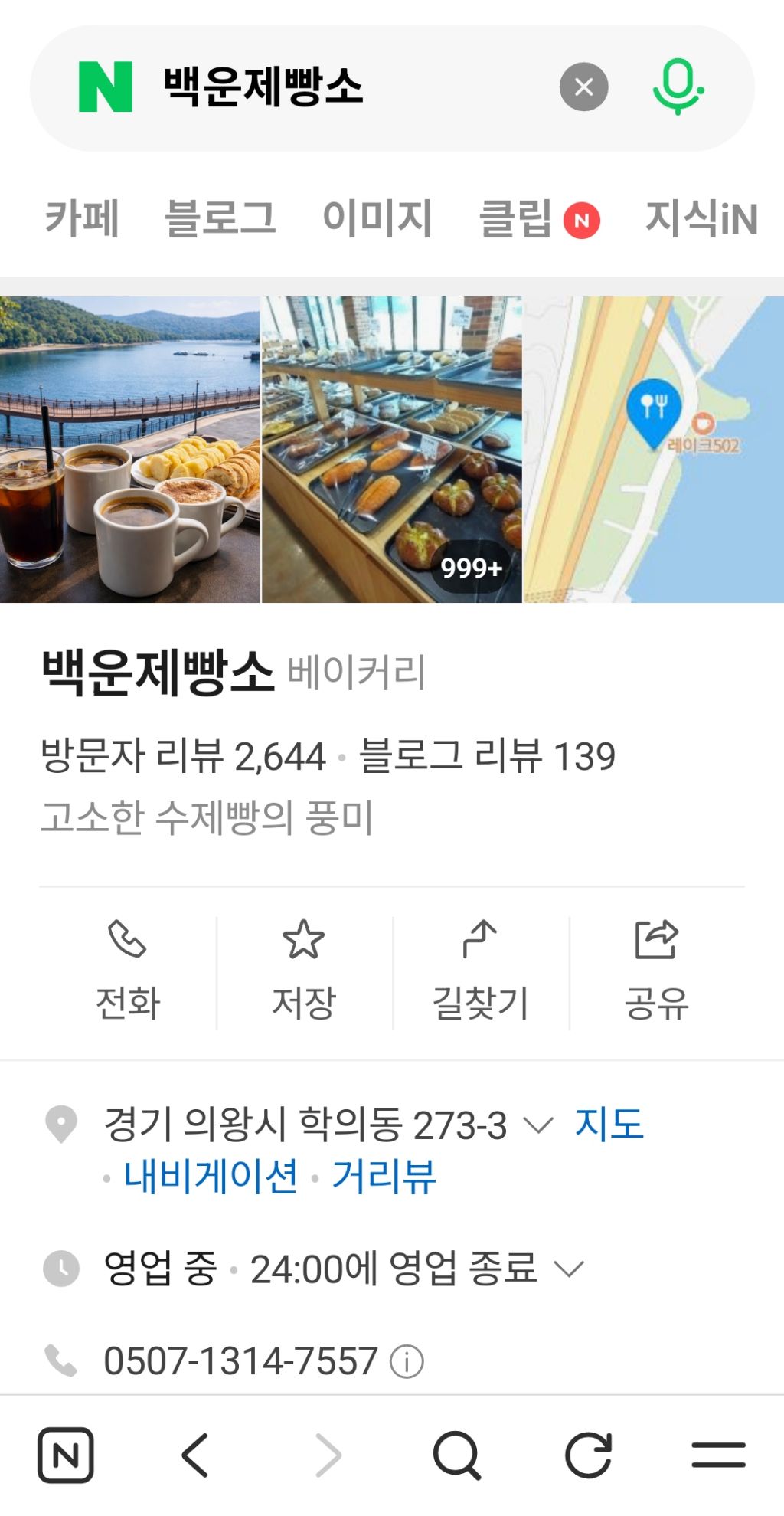Viewport: 784px width, 1516px height.
Task: Open the map preview tile
Action: [654, 449]
